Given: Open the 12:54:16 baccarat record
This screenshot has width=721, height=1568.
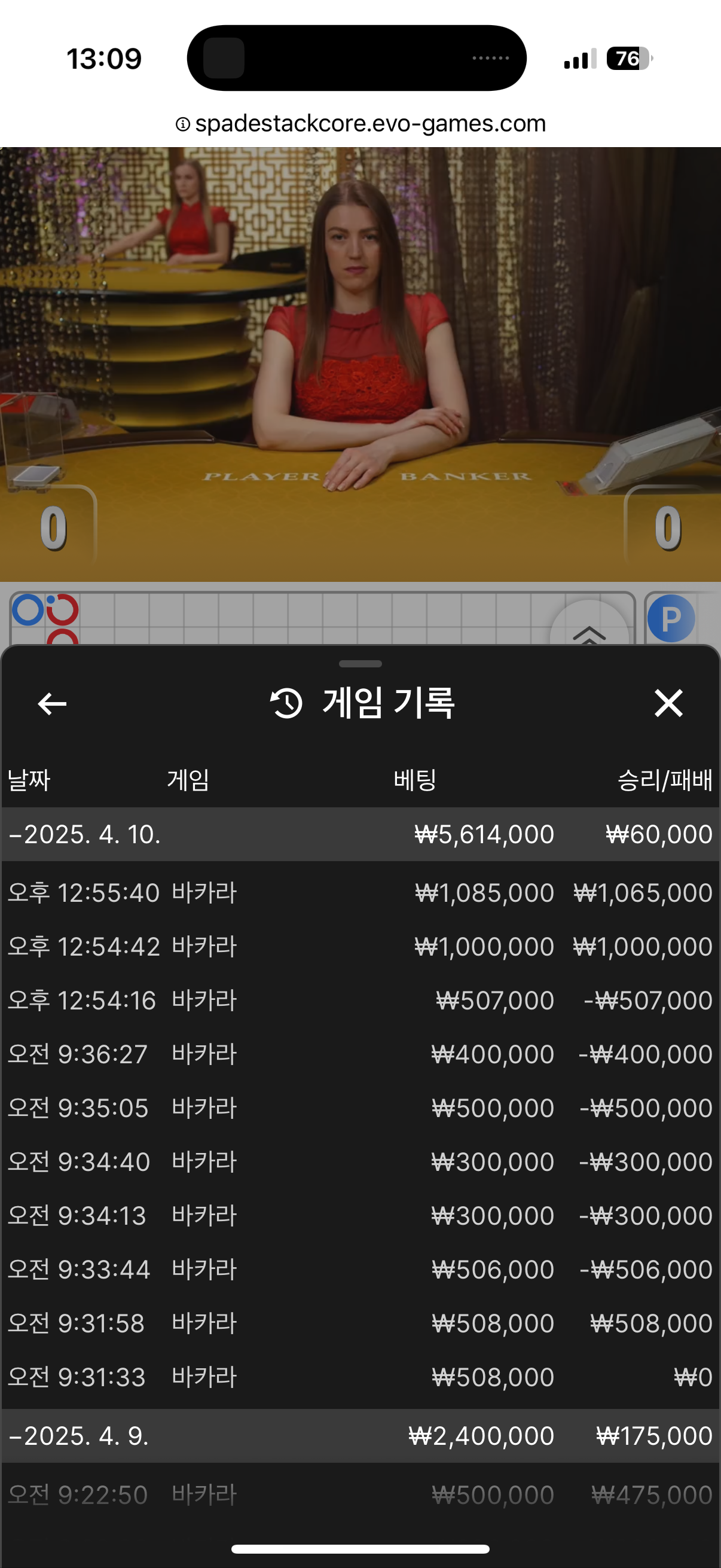Looking at the screenshot, I should pos(360,1000).
